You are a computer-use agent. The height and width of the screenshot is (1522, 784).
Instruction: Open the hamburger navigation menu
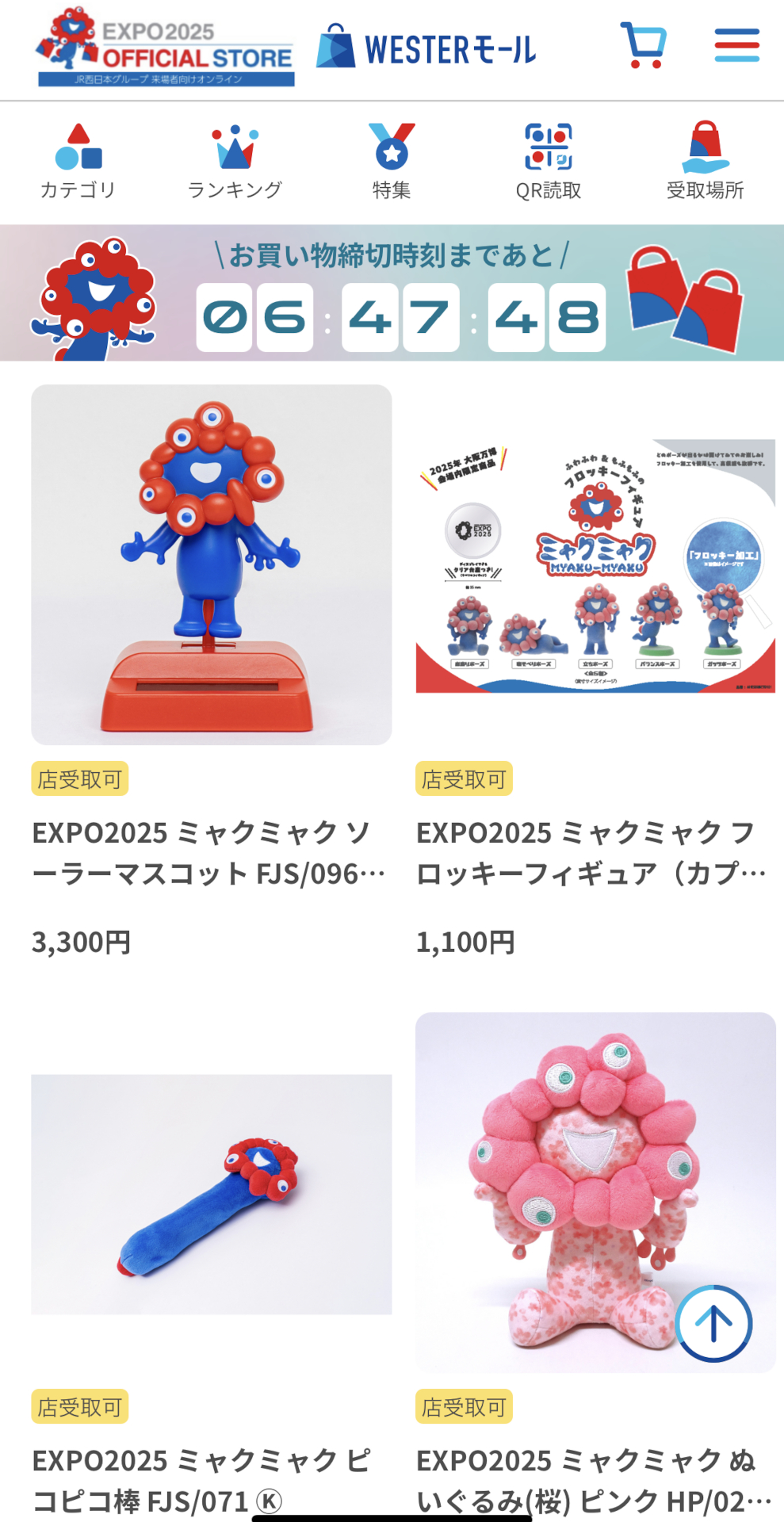coord(736,45)
